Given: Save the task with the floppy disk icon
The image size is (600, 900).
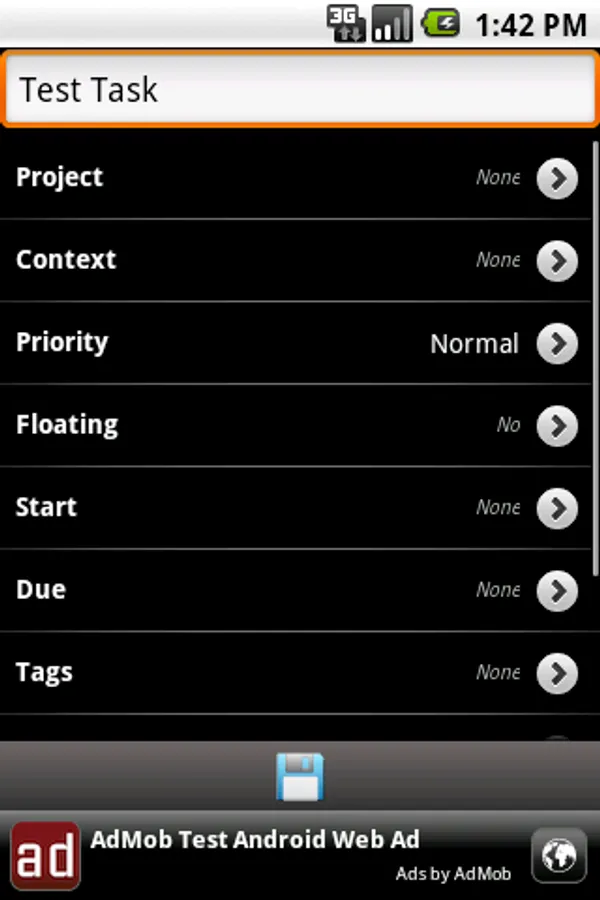Looking at the screenshot, I should point(300,777).
